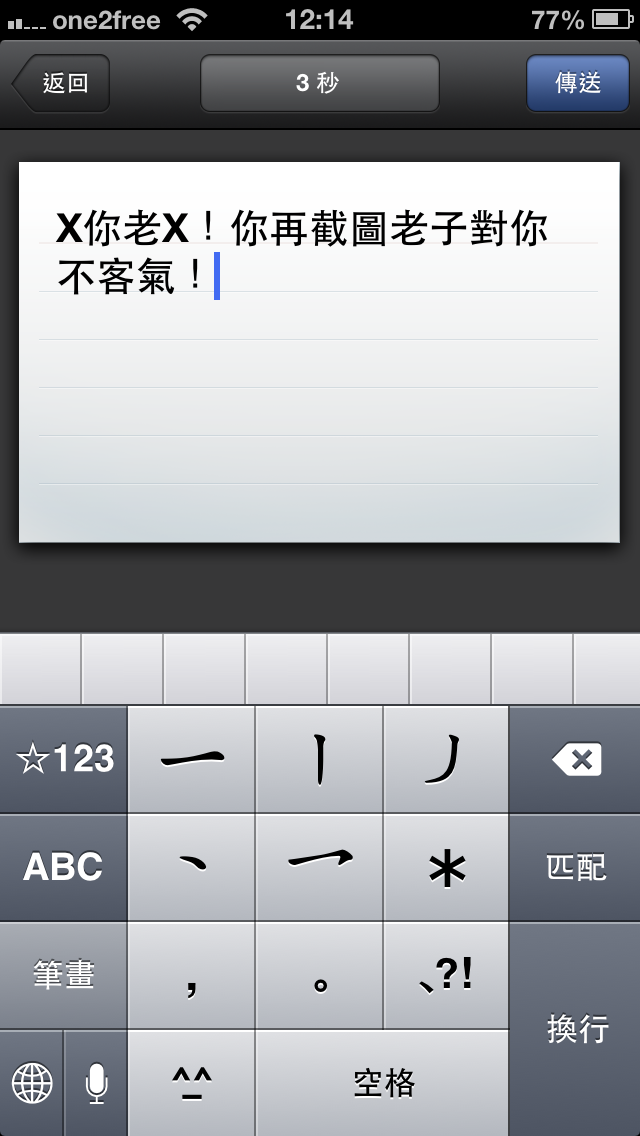Enter the horizontal stroke 一 key

191,760
